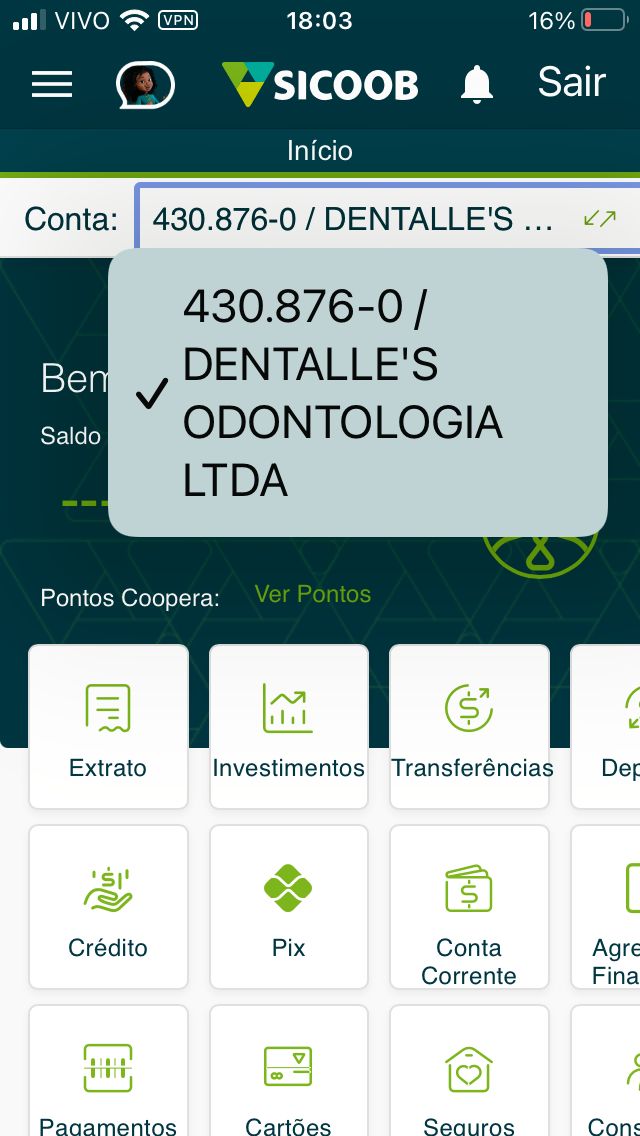Open the hamburger drawer menu
640x1136 pixels.
pos(52,84)
